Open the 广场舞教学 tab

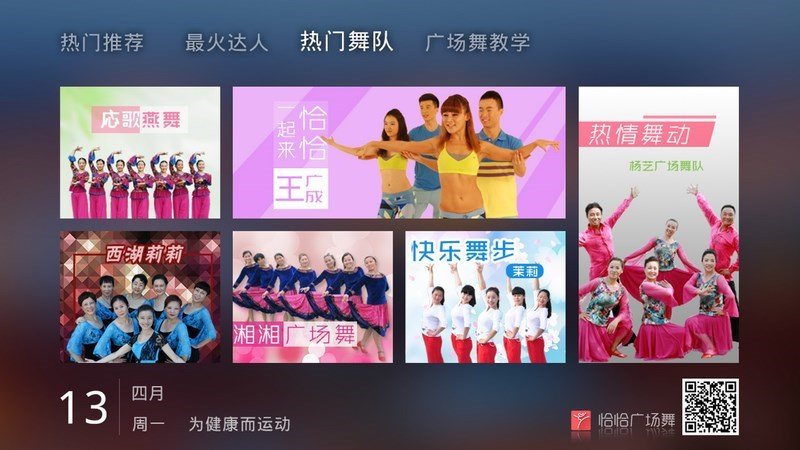pyautogui.click(x=477, y=43)
